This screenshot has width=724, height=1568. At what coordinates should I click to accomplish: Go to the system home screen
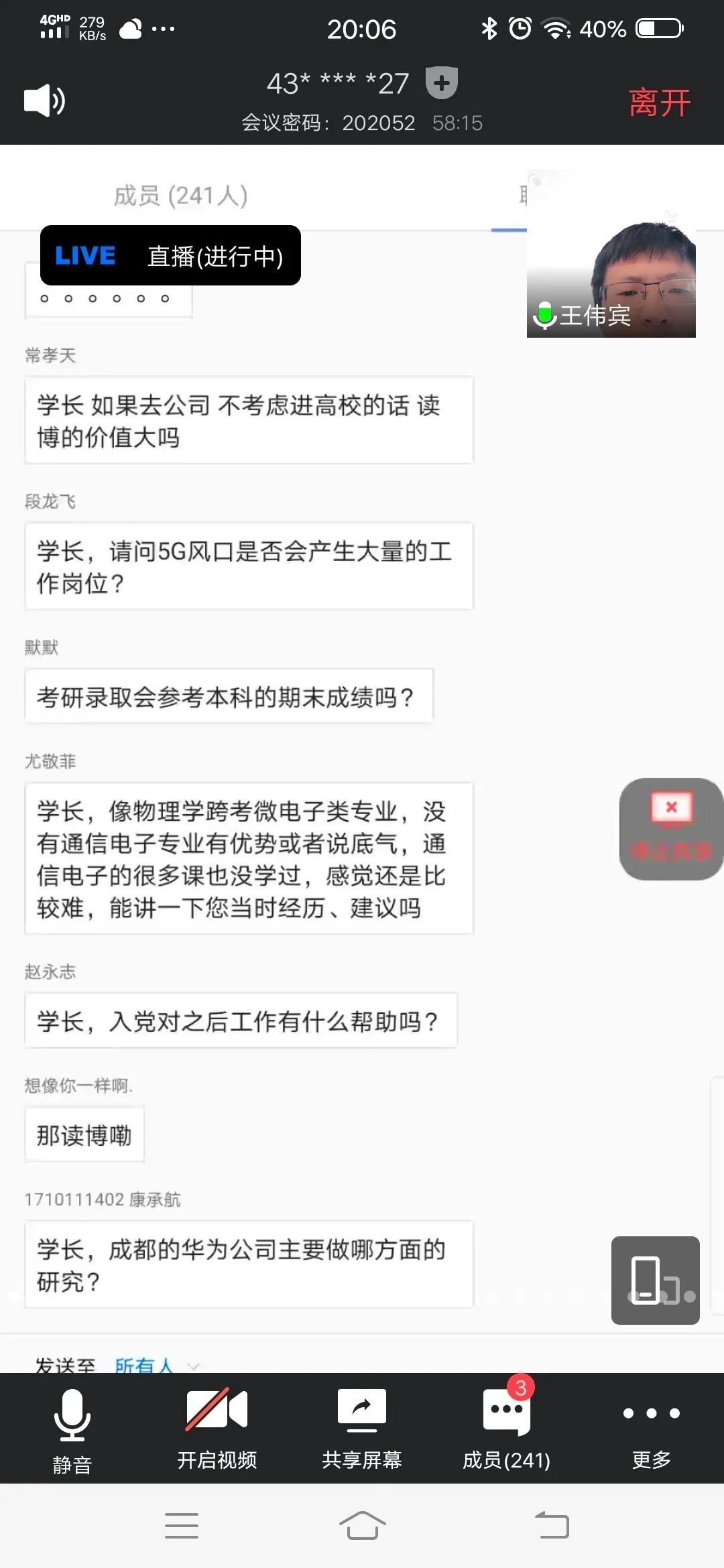(x=362, y=1525)
